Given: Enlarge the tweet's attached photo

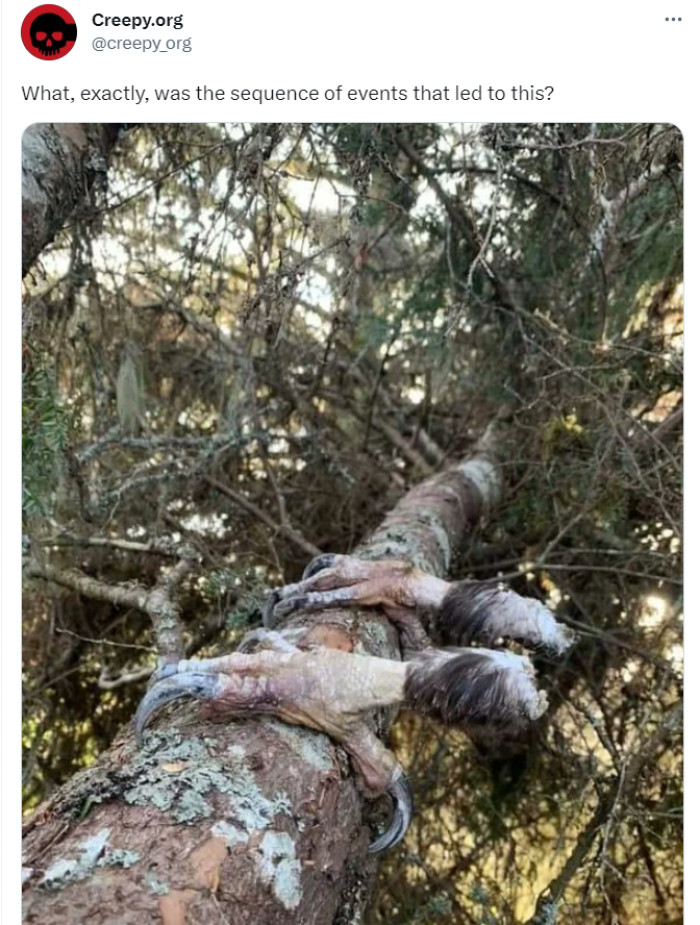Looking at the screenshot, I should click(x=352, y=520).
